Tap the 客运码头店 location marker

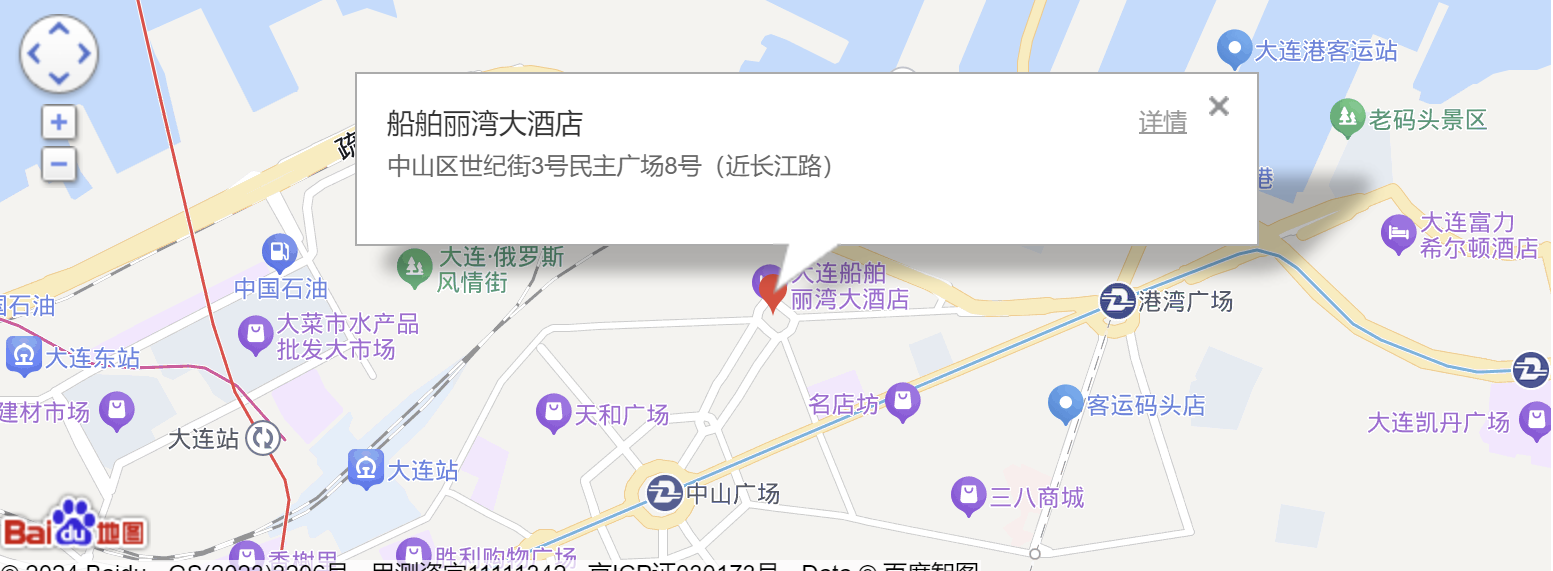1066,403
